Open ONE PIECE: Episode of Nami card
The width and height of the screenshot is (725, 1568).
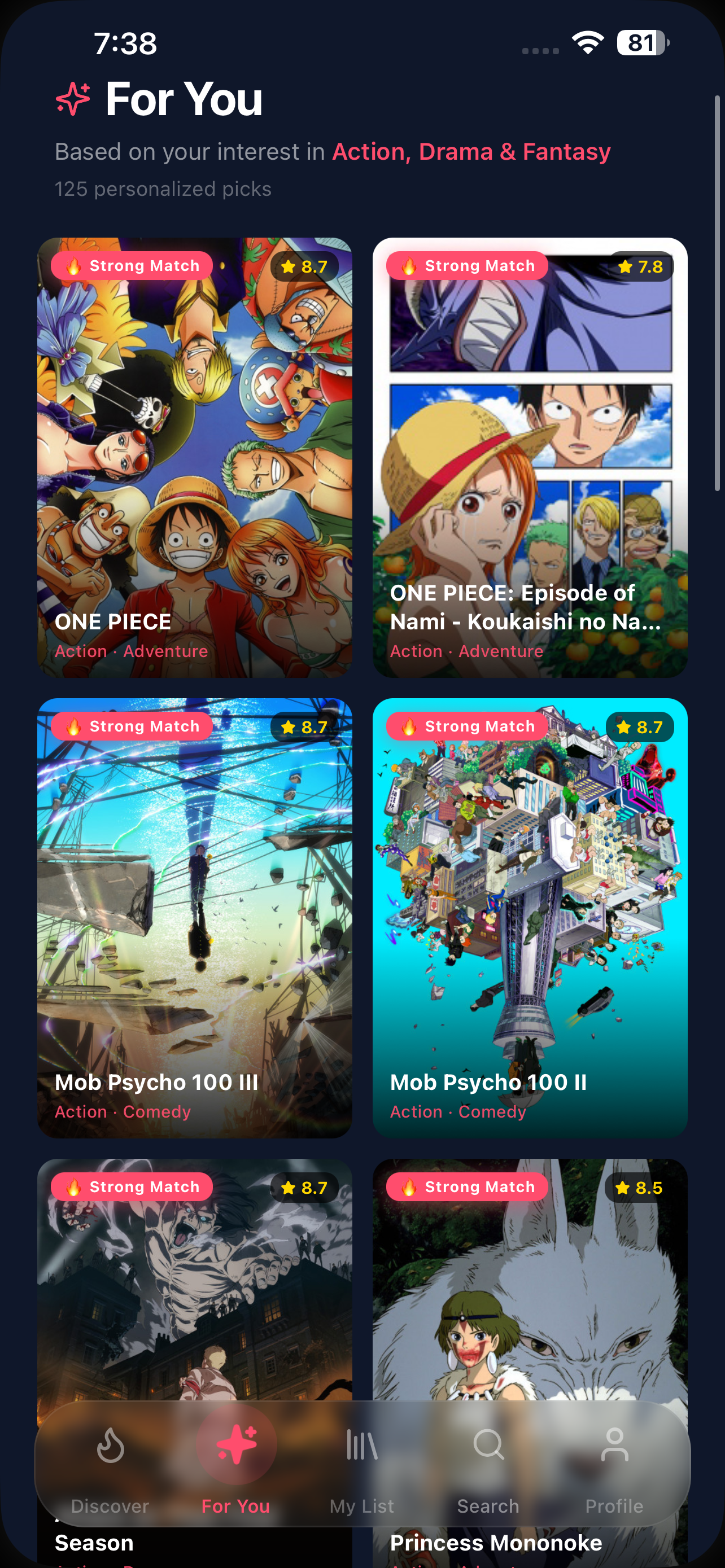pos(530,457)
